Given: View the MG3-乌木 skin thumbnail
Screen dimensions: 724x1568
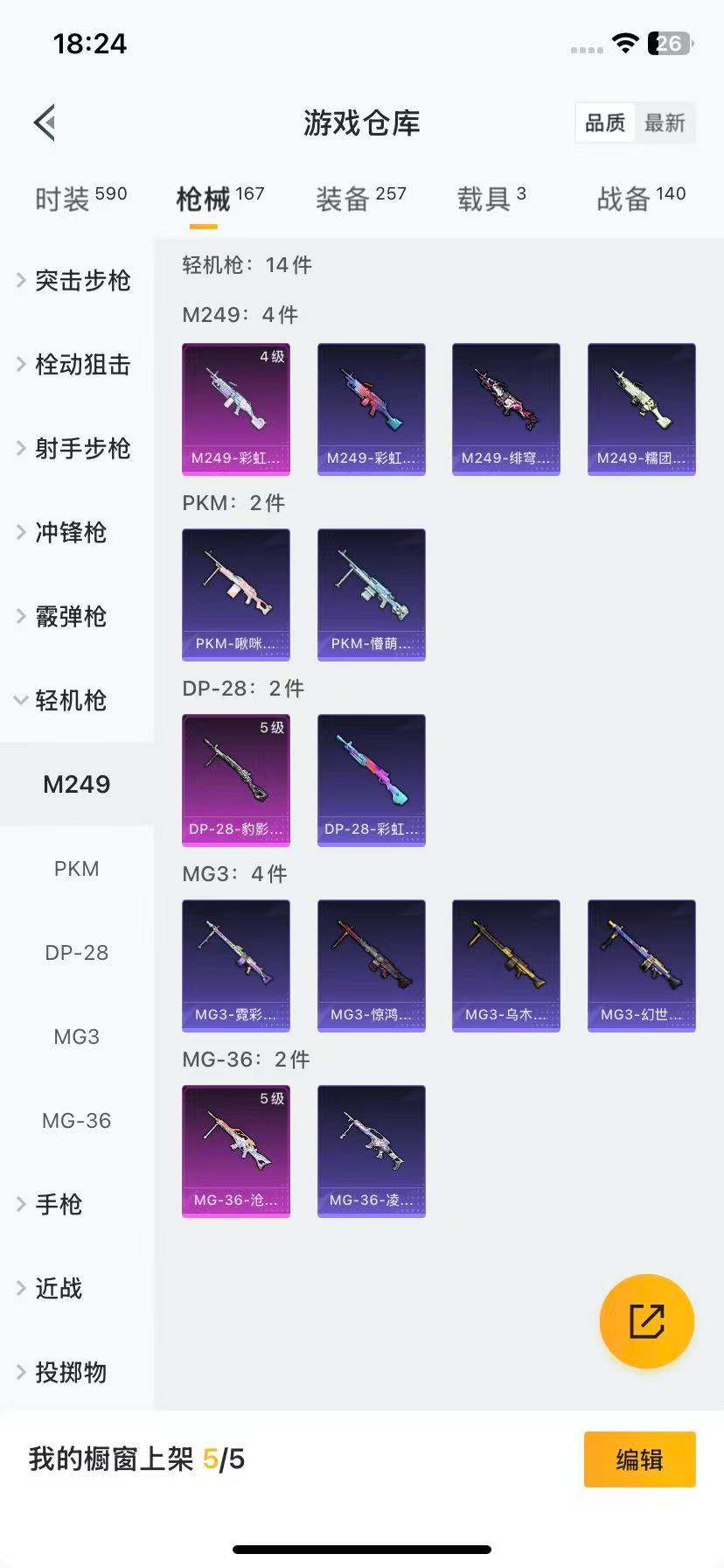Looking at the screenshot, I should (505, 965).
